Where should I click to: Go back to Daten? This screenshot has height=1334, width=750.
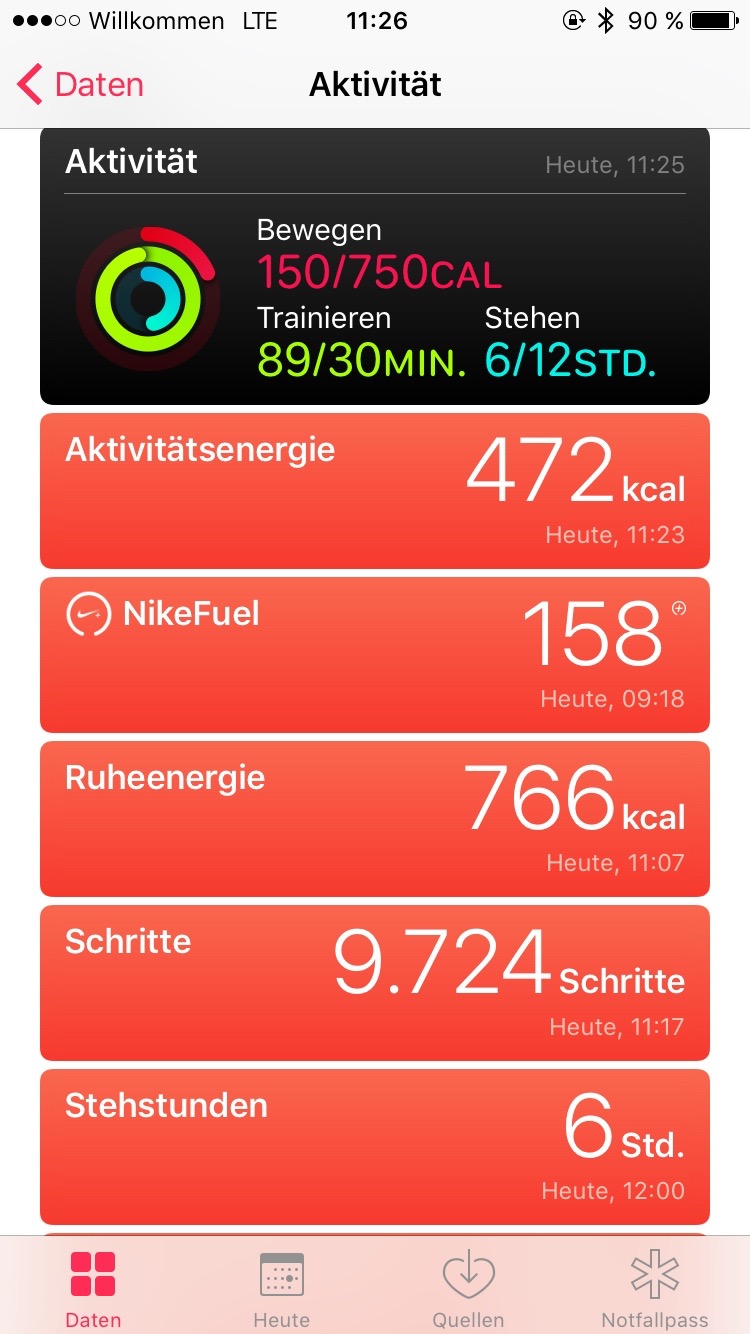(80, 85)
